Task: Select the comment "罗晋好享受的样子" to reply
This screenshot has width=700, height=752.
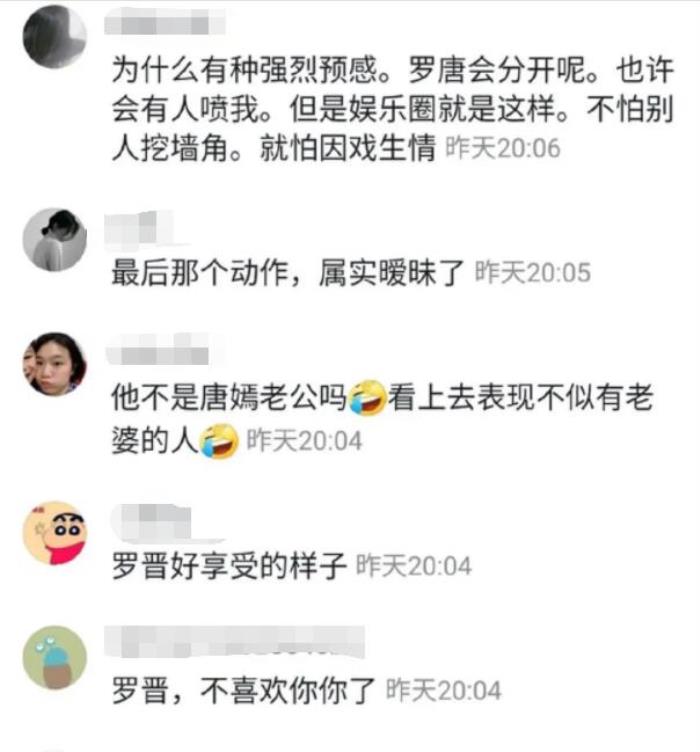Action: click(x=228, y=566)
